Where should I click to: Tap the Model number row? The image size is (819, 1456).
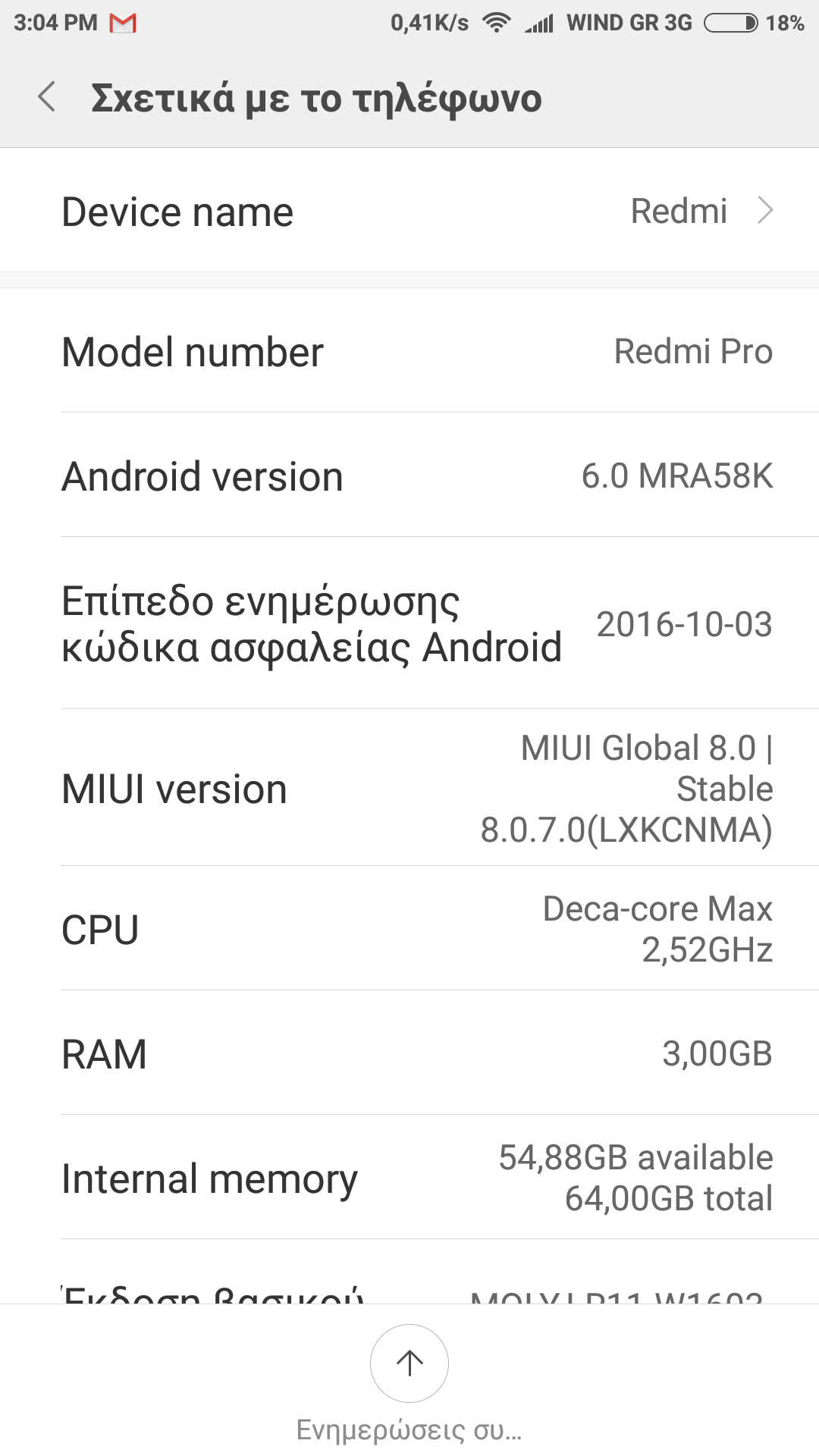click(409, 352)
